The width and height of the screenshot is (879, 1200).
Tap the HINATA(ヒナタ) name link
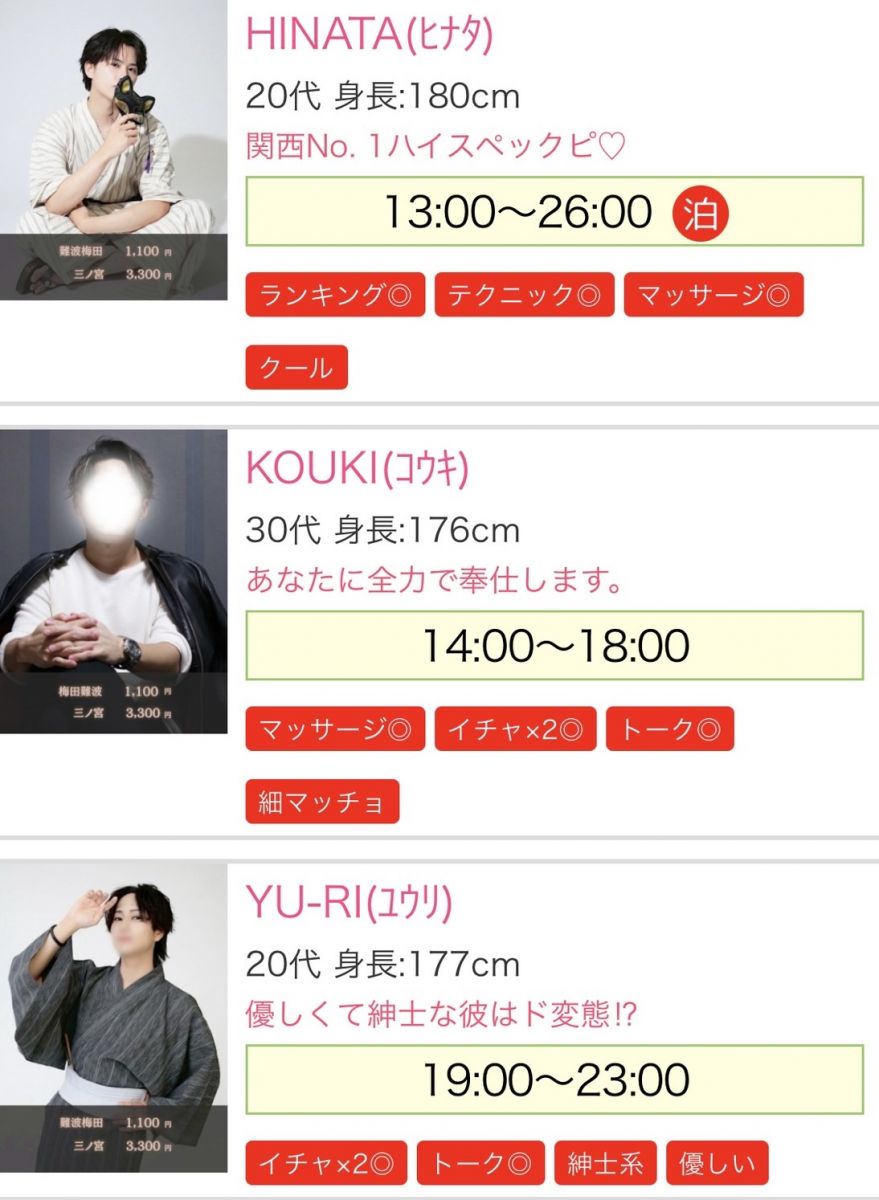369,36
